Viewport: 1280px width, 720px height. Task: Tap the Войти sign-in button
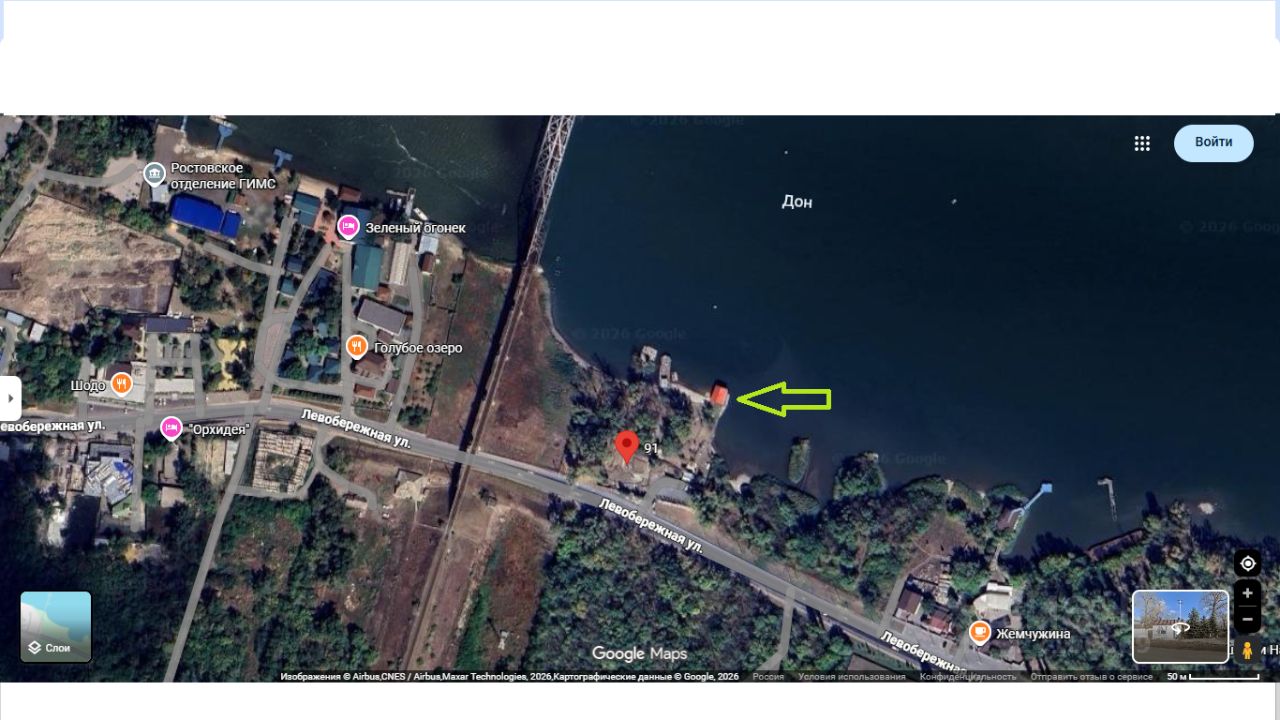click(1213, 143)
